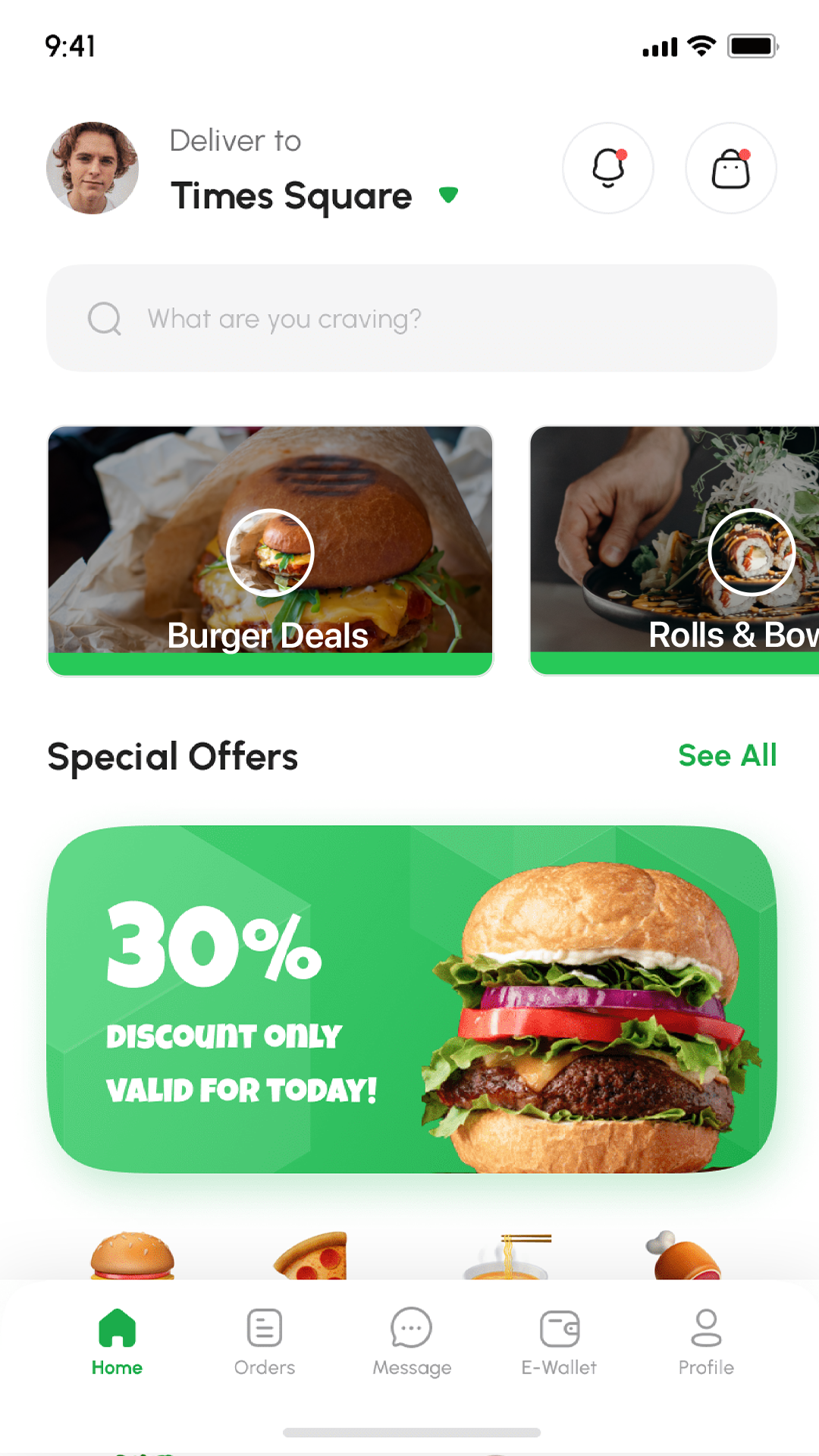Switch to the Message tab

(x=412, y=1342)
